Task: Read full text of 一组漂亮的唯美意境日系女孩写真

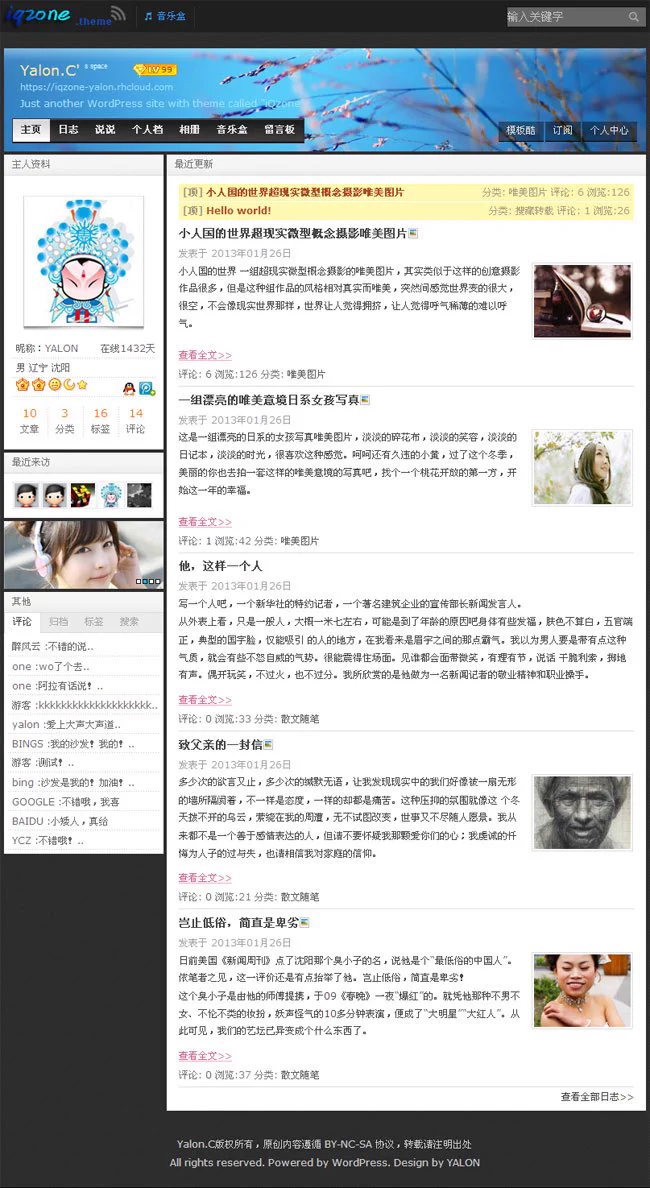Action: tap(204, 522)
